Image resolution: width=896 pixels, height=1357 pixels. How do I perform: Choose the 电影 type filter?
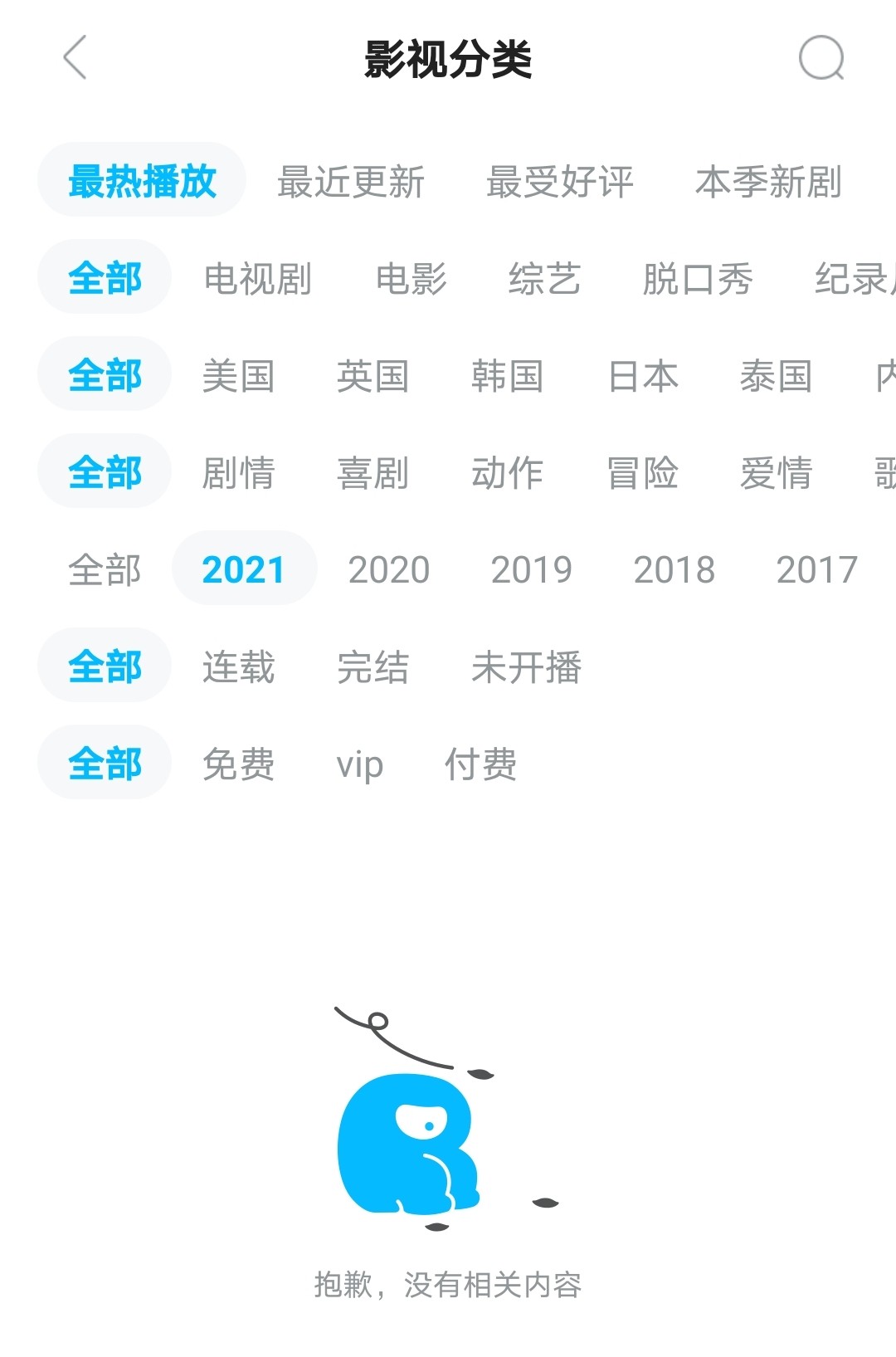pos(411,279)
